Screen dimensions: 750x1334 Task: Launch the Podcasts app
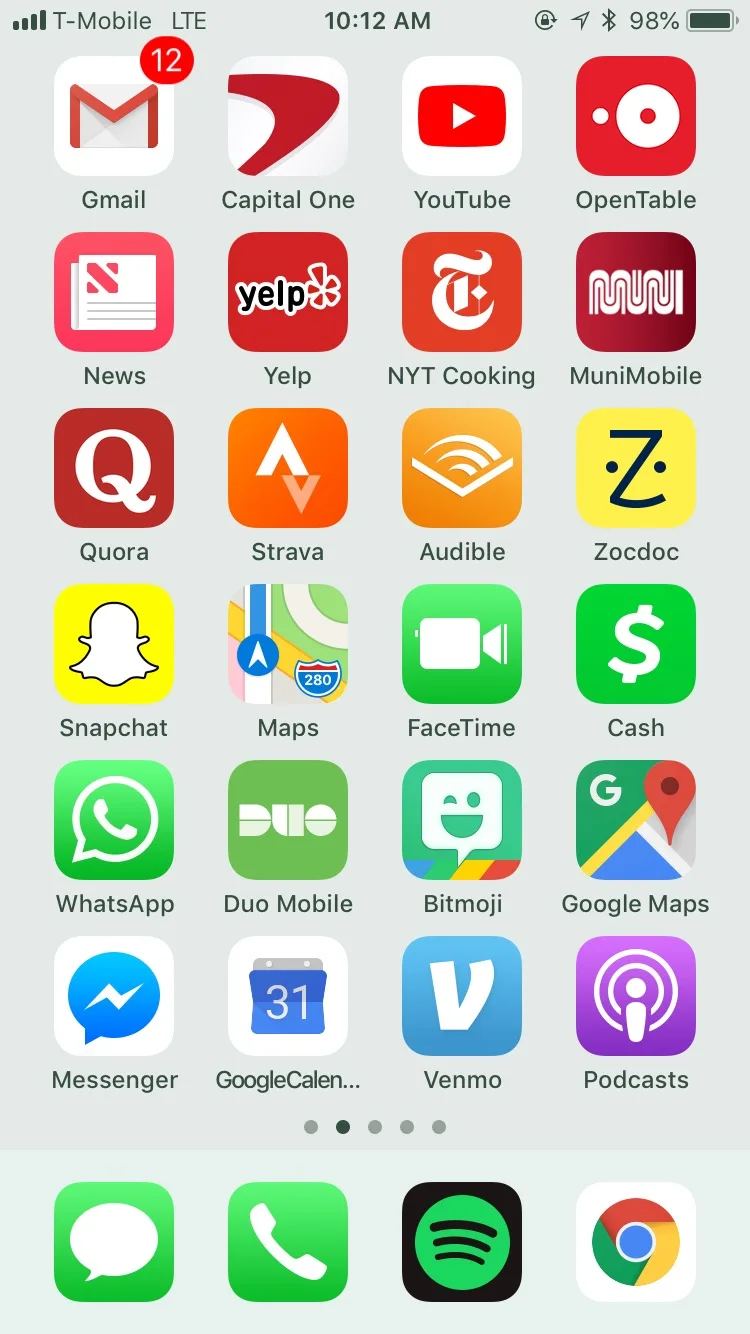(636, 996)
